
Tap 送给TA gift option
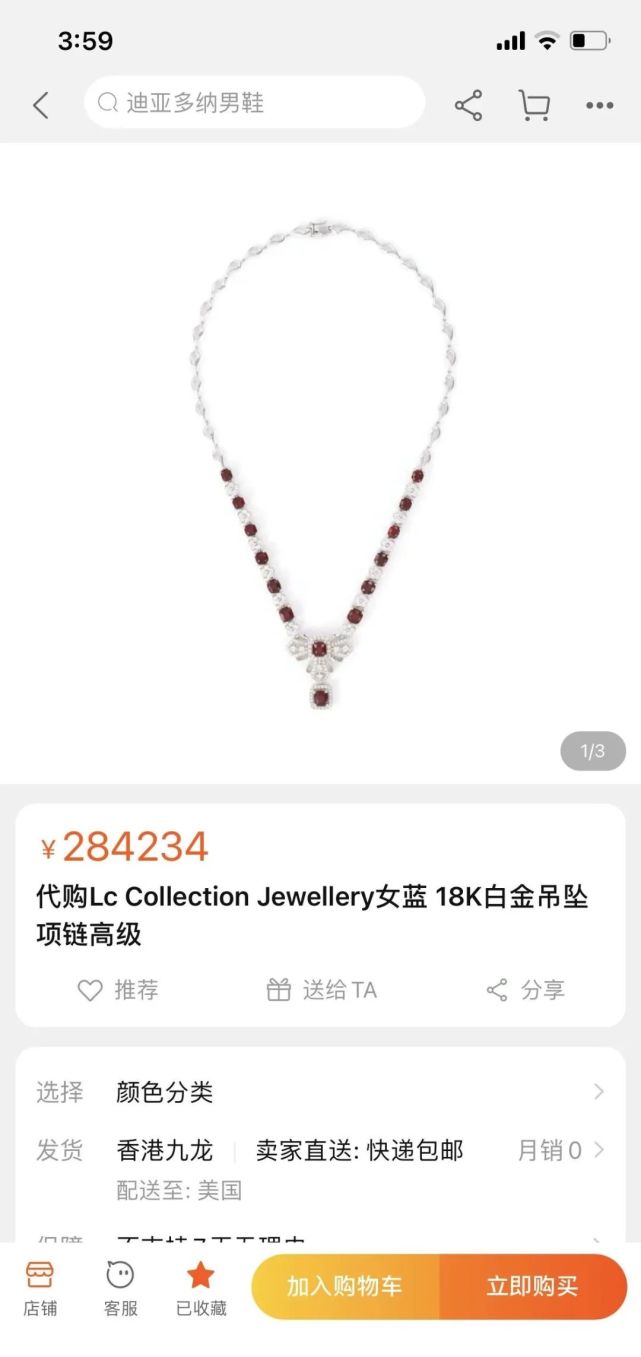pyautogui.click(x=322, y=990)
